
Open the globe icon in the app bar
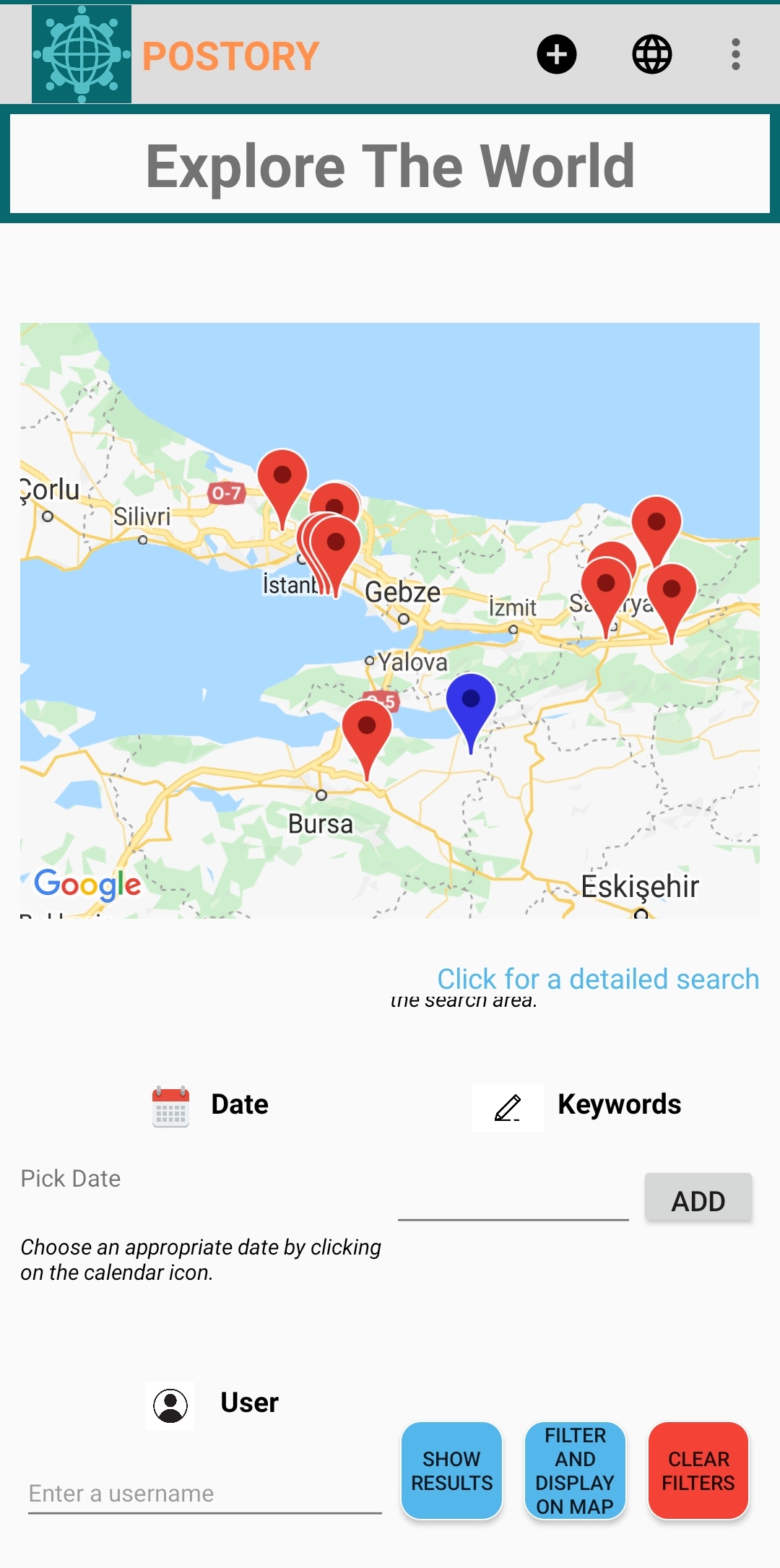click(651, 54)
